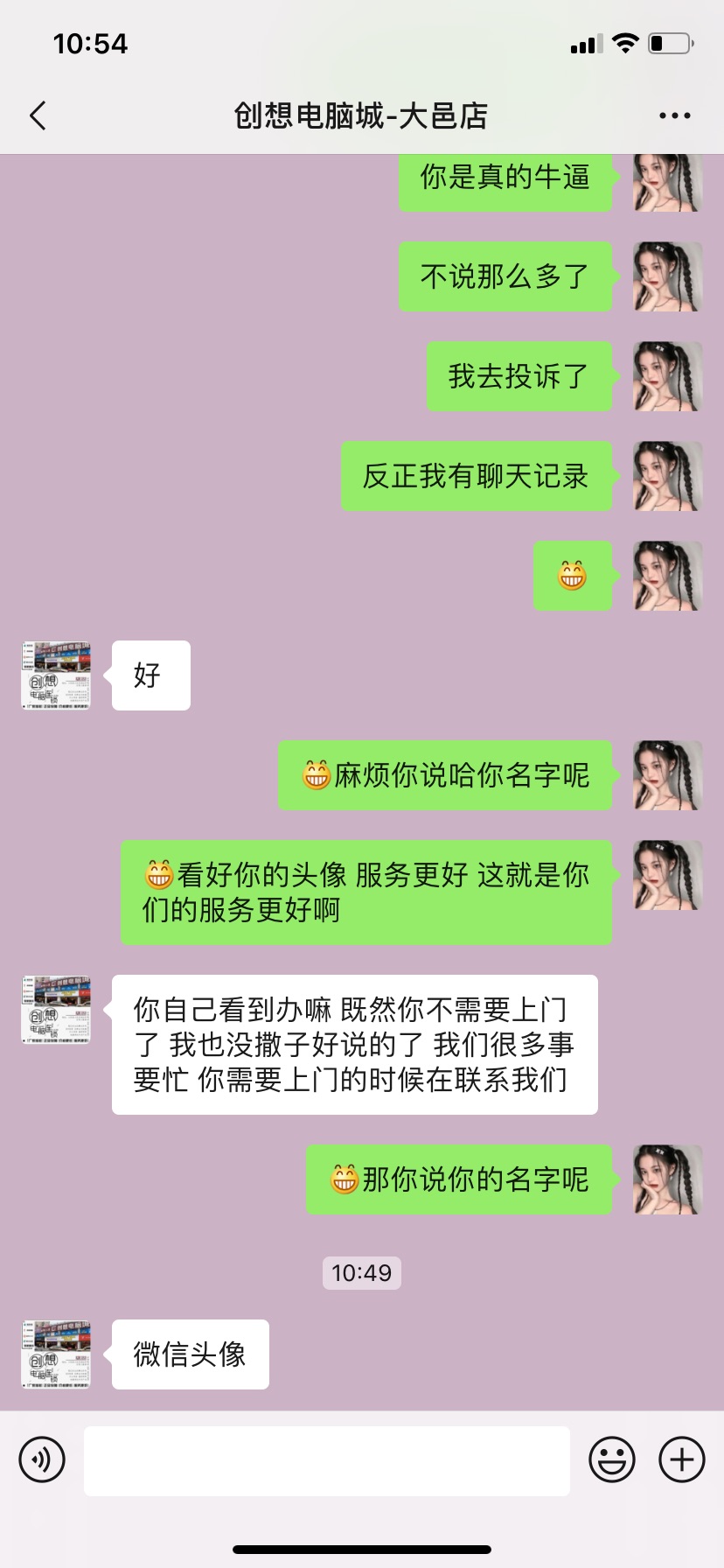The image size is (724, 1568).
Task: Tap the message text field
Action: coord(326,1459)
